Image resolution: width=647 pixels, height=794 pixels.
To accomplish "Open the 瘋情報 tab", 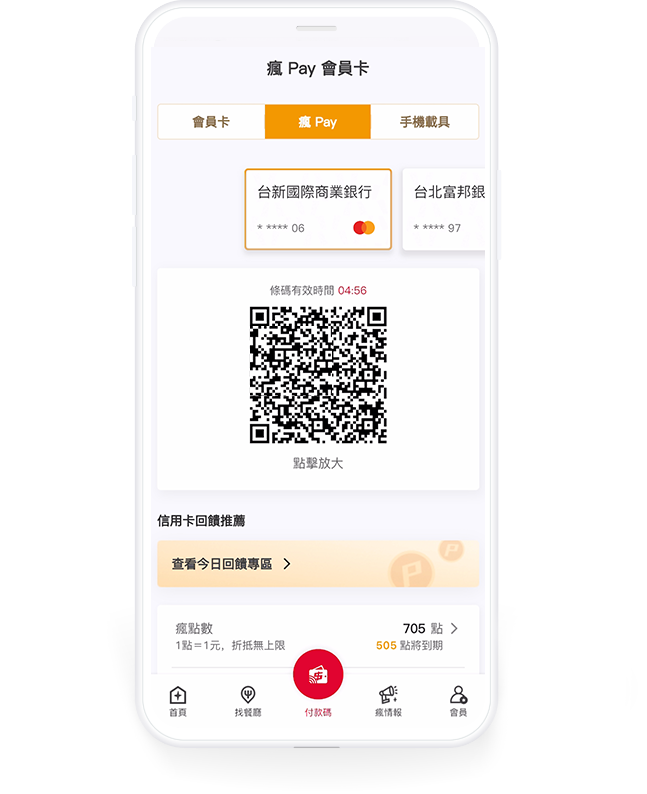I will pos(388,702).
